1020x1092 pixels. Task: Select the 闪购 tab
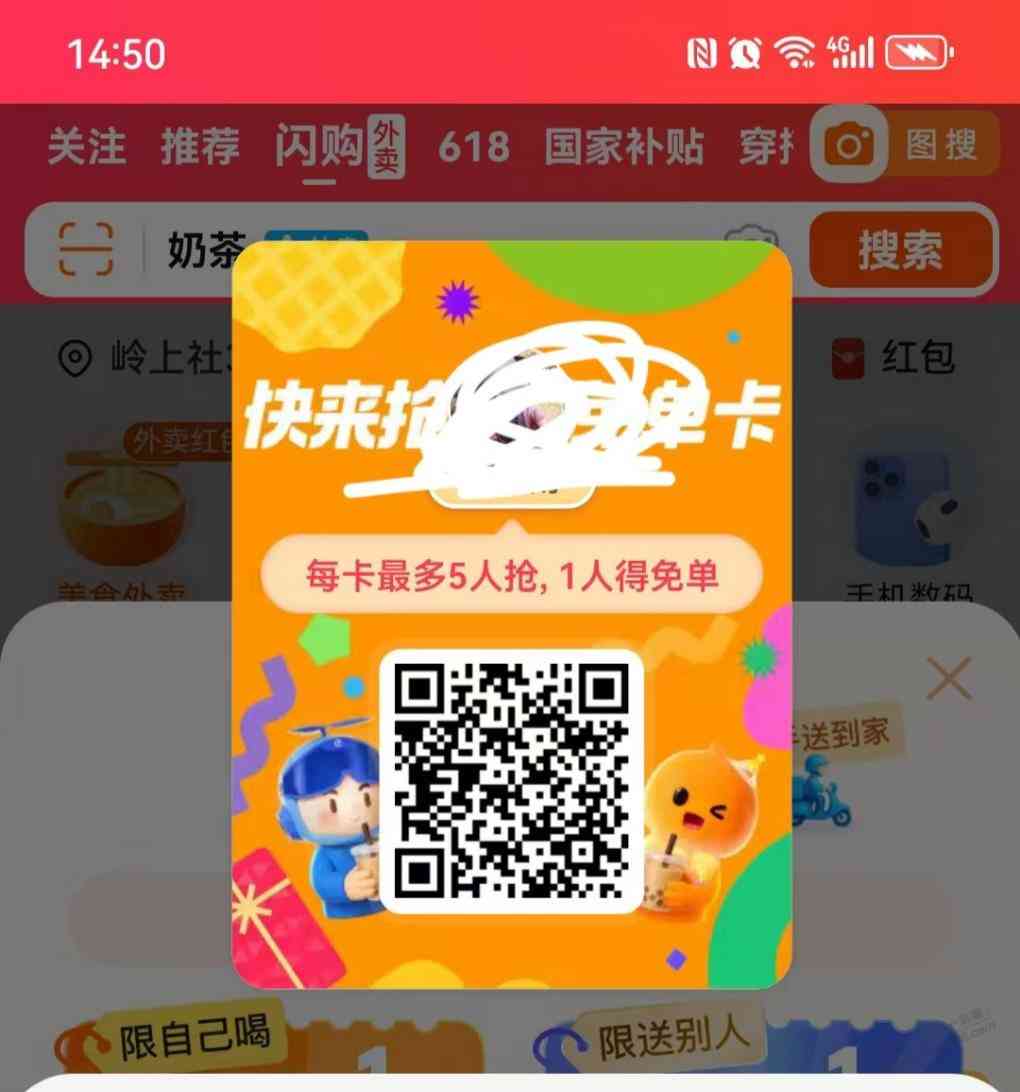tap(320, 148)
